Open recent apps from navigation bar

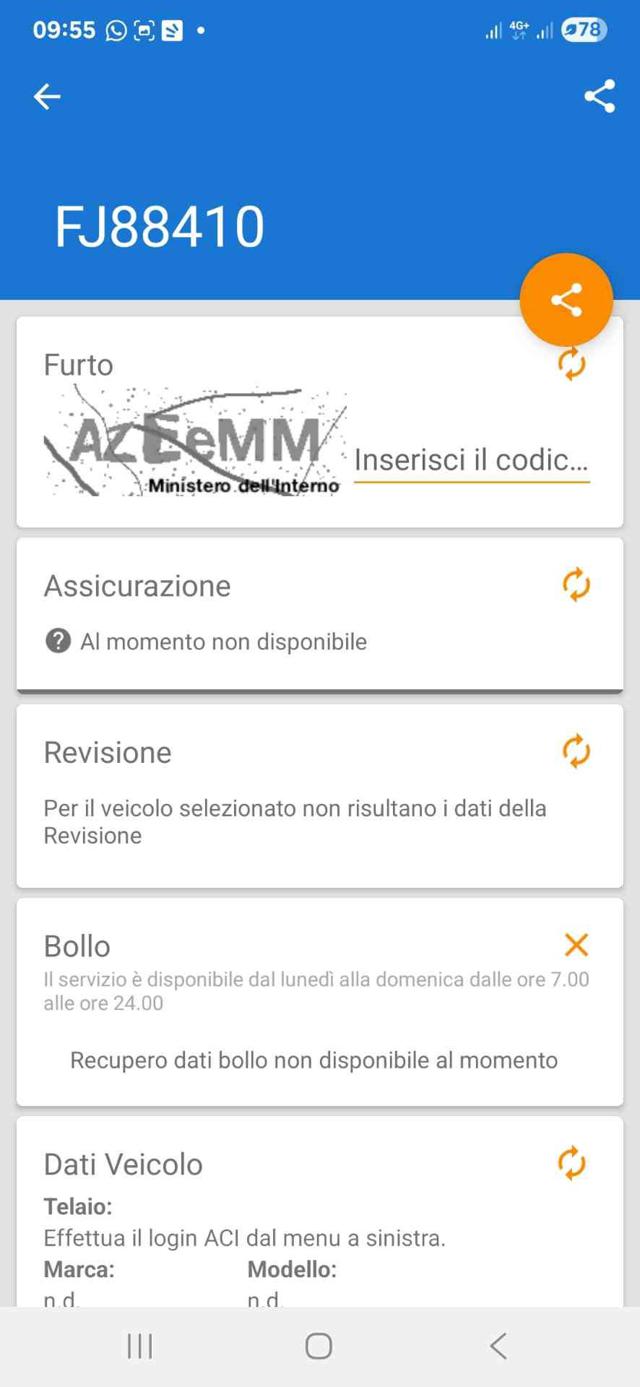[140, 1346]
